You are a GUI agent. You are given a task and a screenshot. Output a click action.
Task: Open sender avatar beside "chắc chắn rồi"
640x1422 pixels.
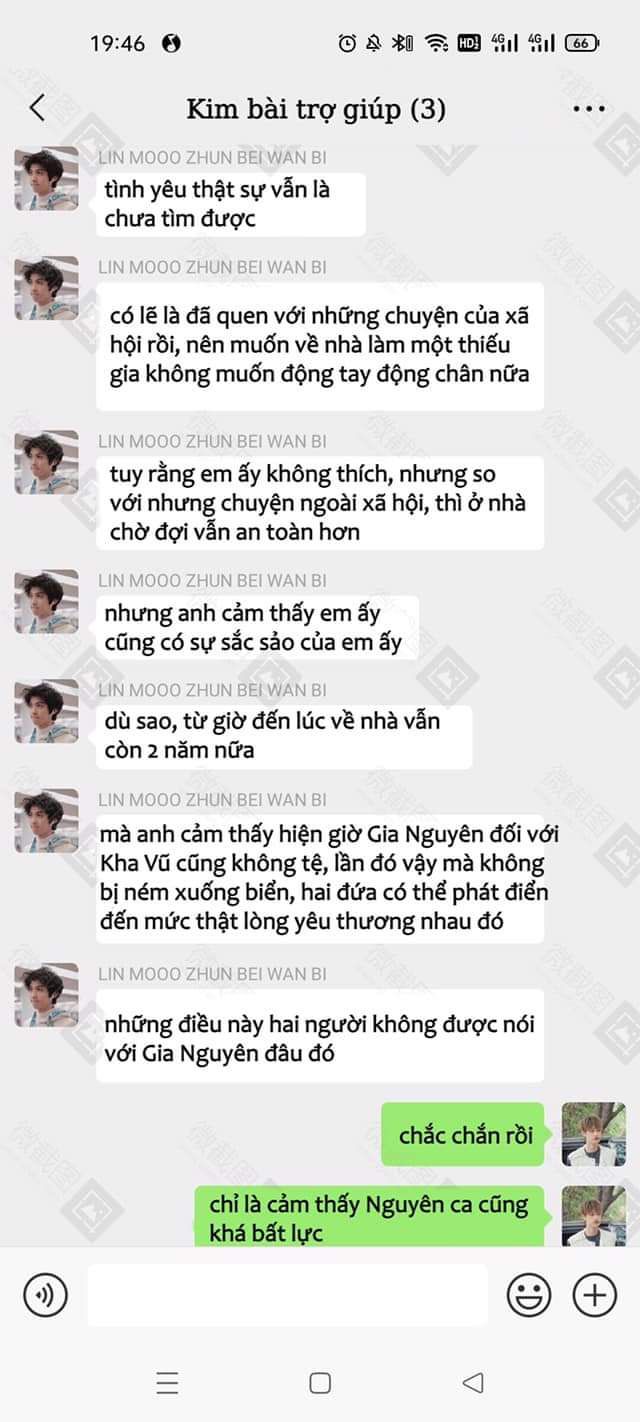tap(593, 1134)
